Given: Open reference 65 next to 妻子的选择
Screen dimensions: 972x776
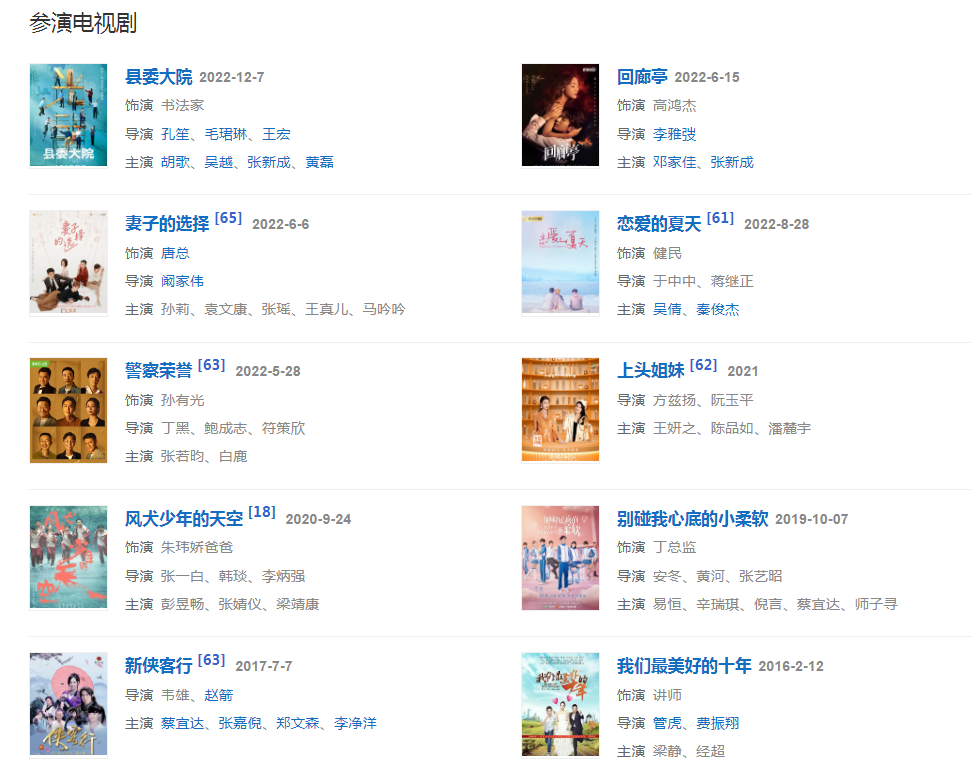Looking at the screenshot, I should click(228, 218).
